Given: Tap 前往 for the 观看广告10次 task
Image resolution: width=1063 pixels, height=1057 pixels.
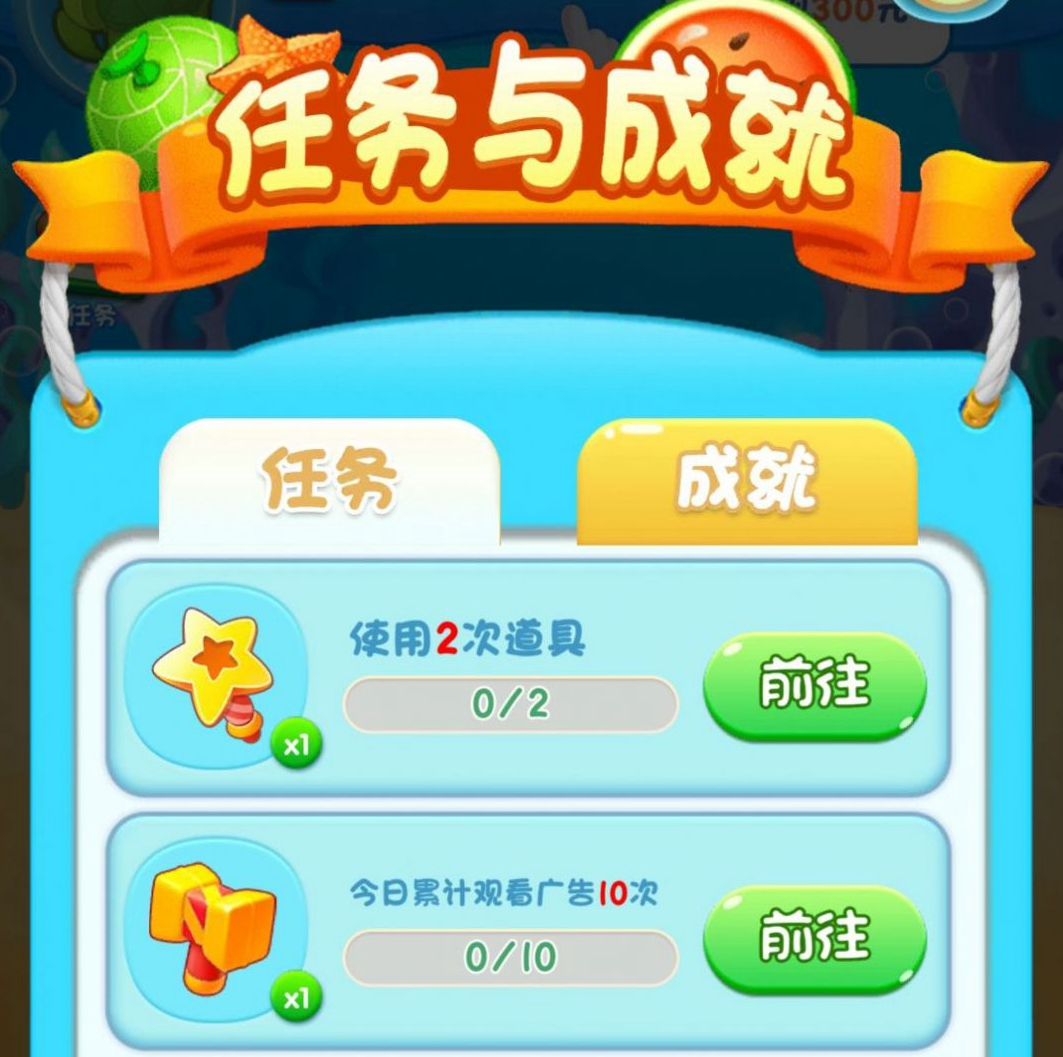Looking at the screenshot, I should 814,939.
